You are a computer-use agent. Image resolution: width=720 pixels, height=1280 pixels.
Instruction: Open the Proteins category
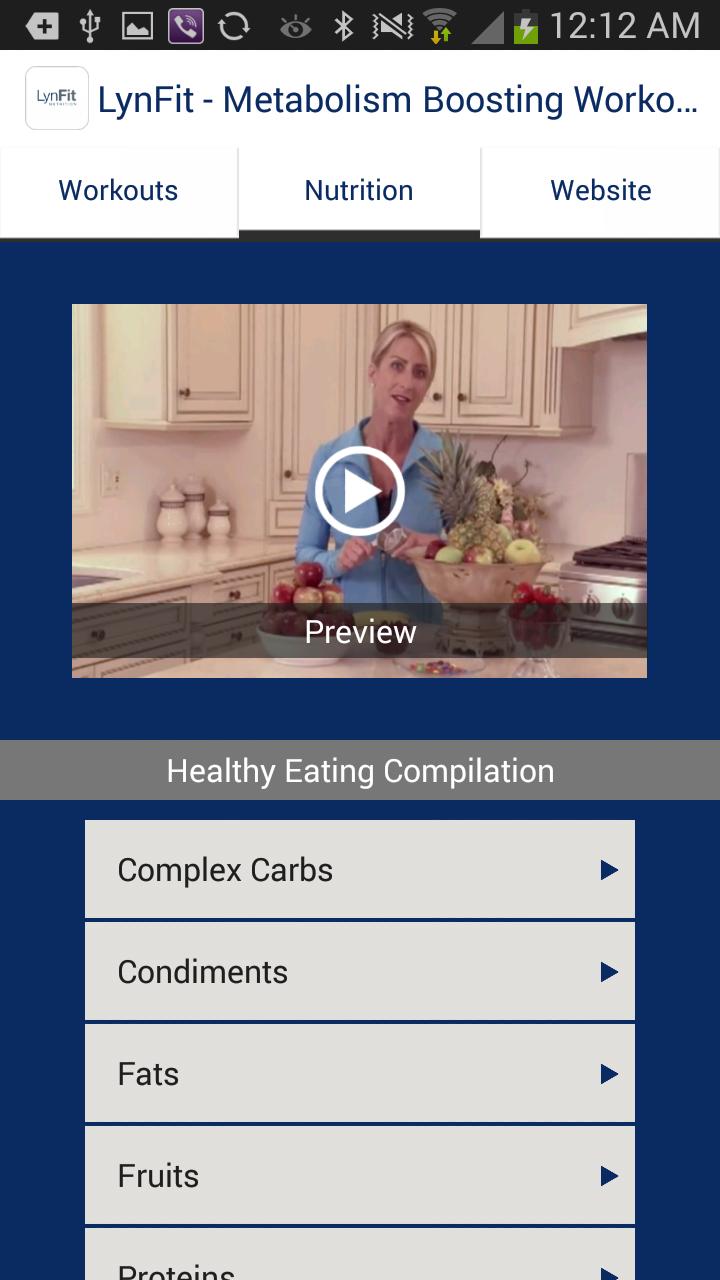pyautogui.click(x=359, y=1260)
